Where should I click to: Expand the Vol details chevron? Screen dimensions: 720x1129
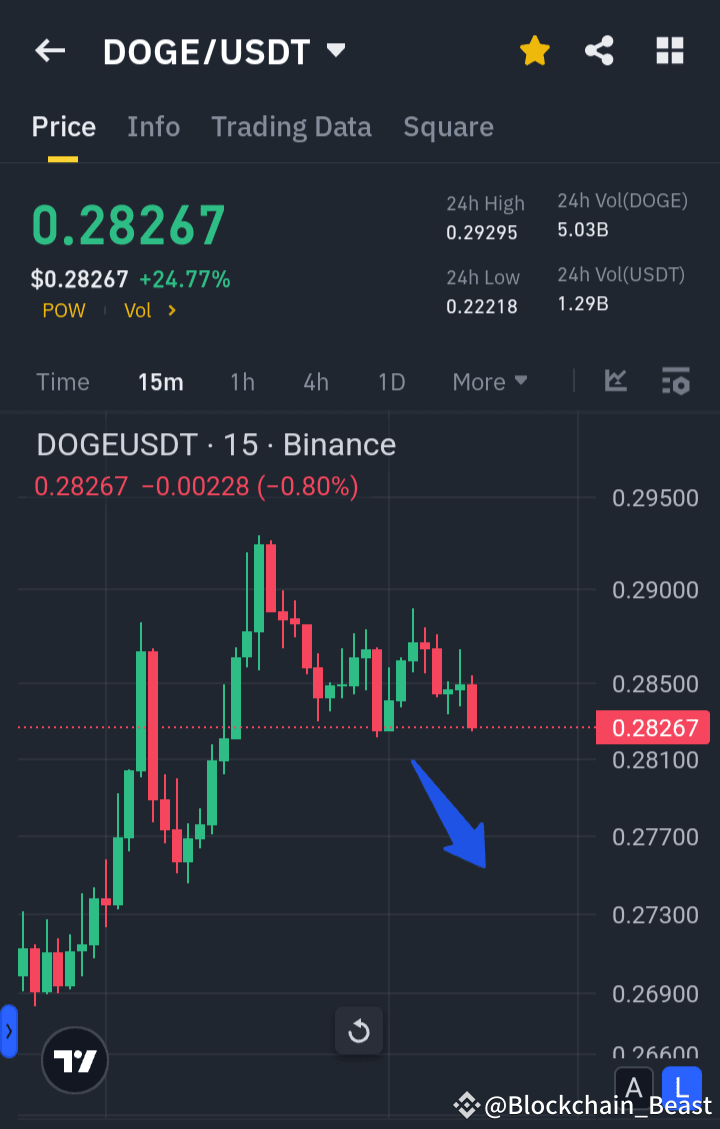pos(172,310)
